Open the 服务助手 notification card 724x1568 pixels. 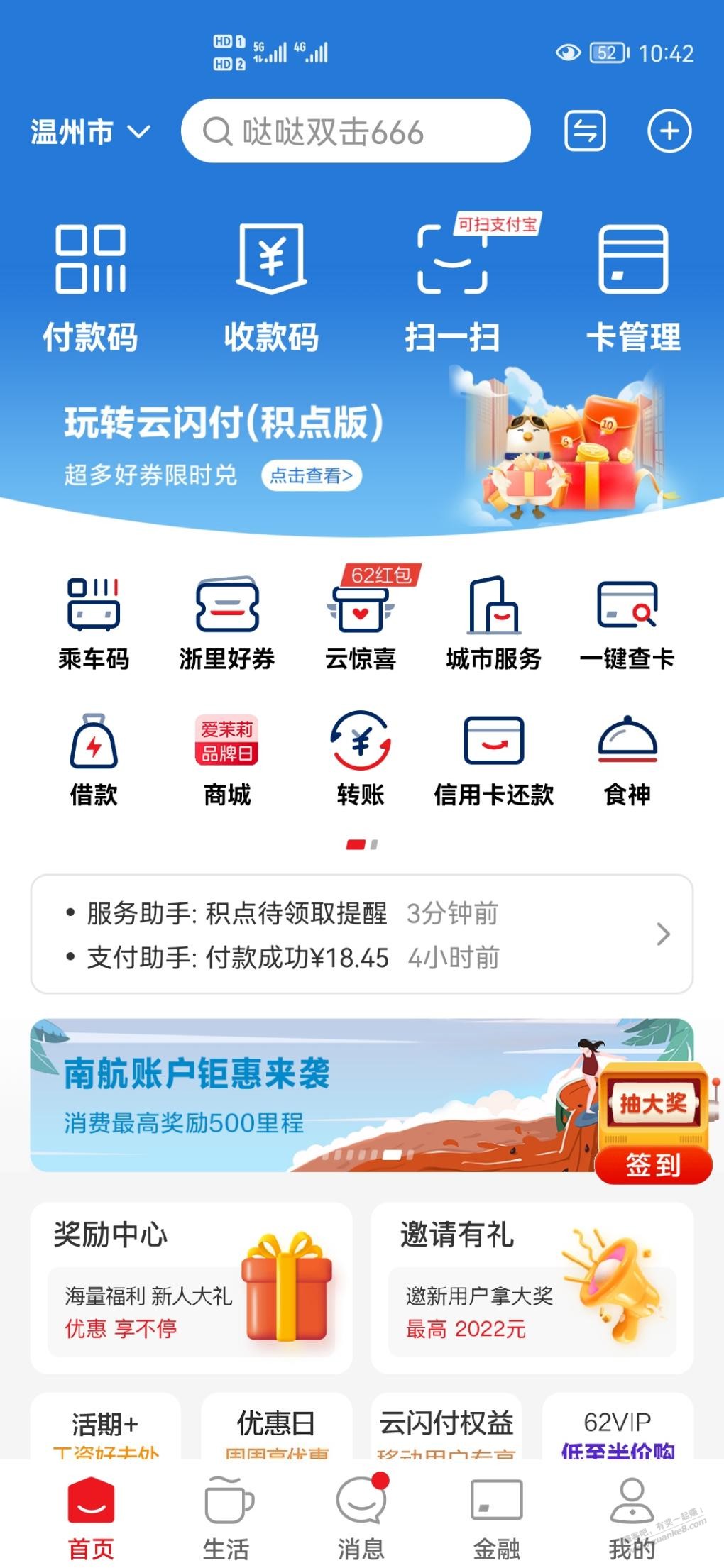click(x=362, y=934)
